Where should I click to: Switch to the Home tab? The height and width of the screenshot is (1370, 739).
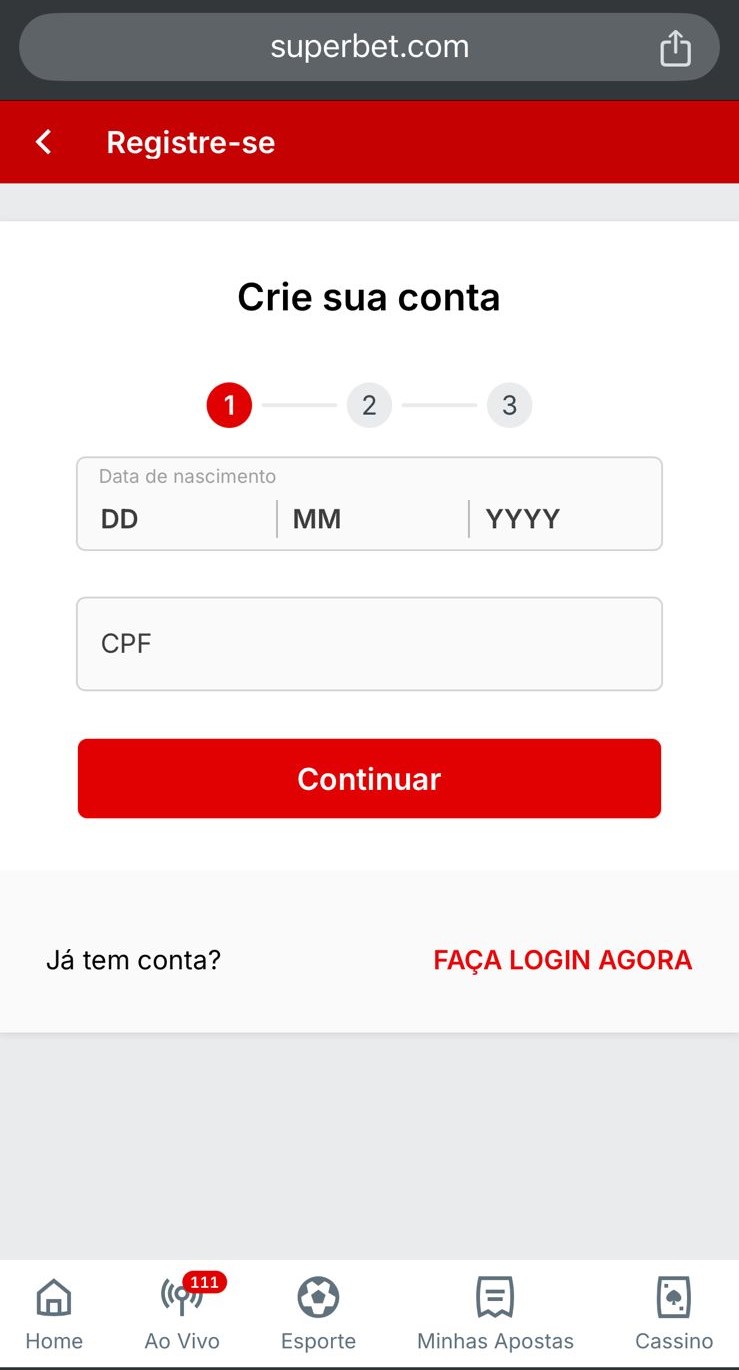[54, 1314]
